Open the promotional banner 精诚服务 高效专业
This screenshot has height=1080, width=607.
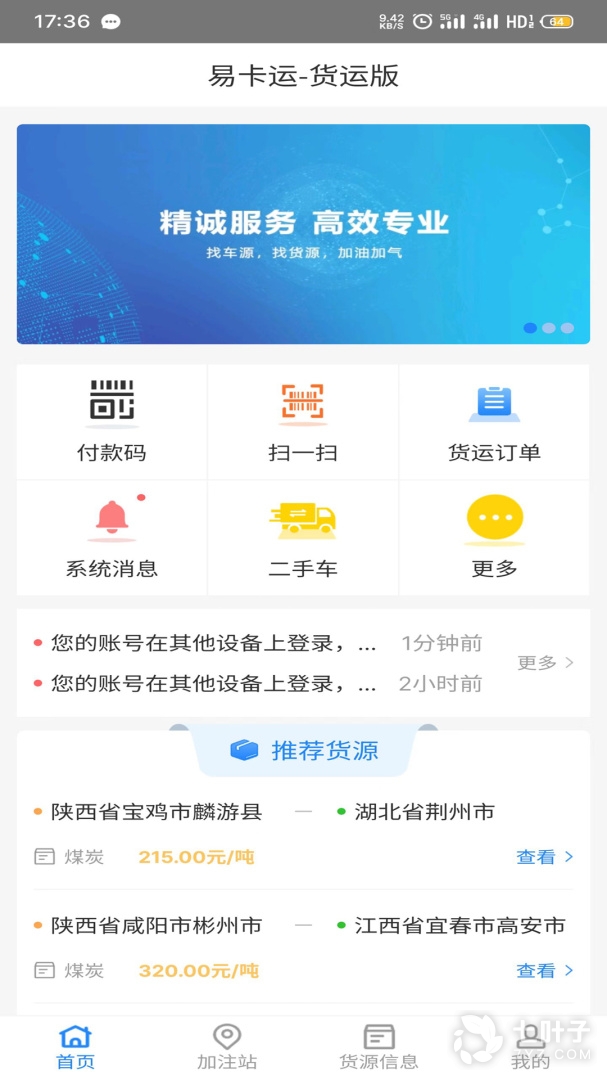(303, 234)
